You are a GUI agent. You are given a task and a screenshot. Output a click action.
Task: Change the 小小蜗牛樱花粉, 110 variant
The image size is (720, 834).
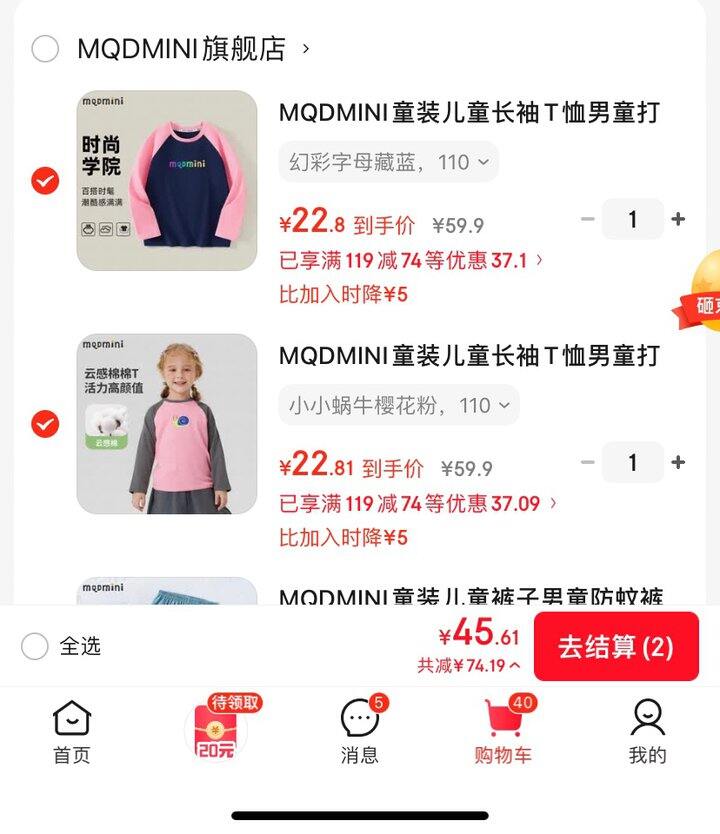point(399,405)
